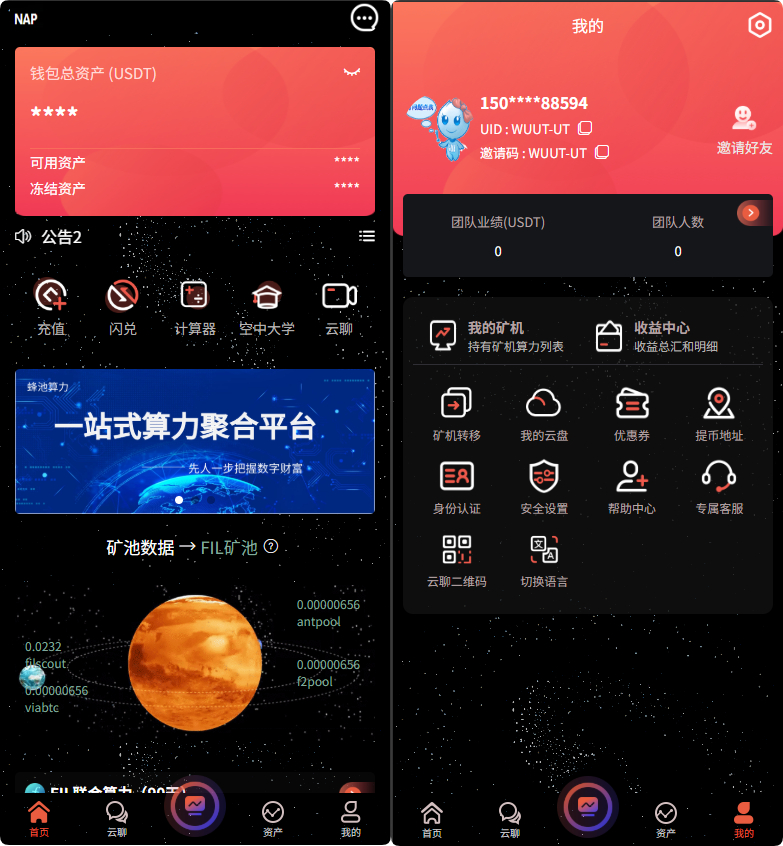Image resolution: width=783 pixels, height=846 pixels.
Task: Copy the UID WUUT-UT
Action: [586, 128]
